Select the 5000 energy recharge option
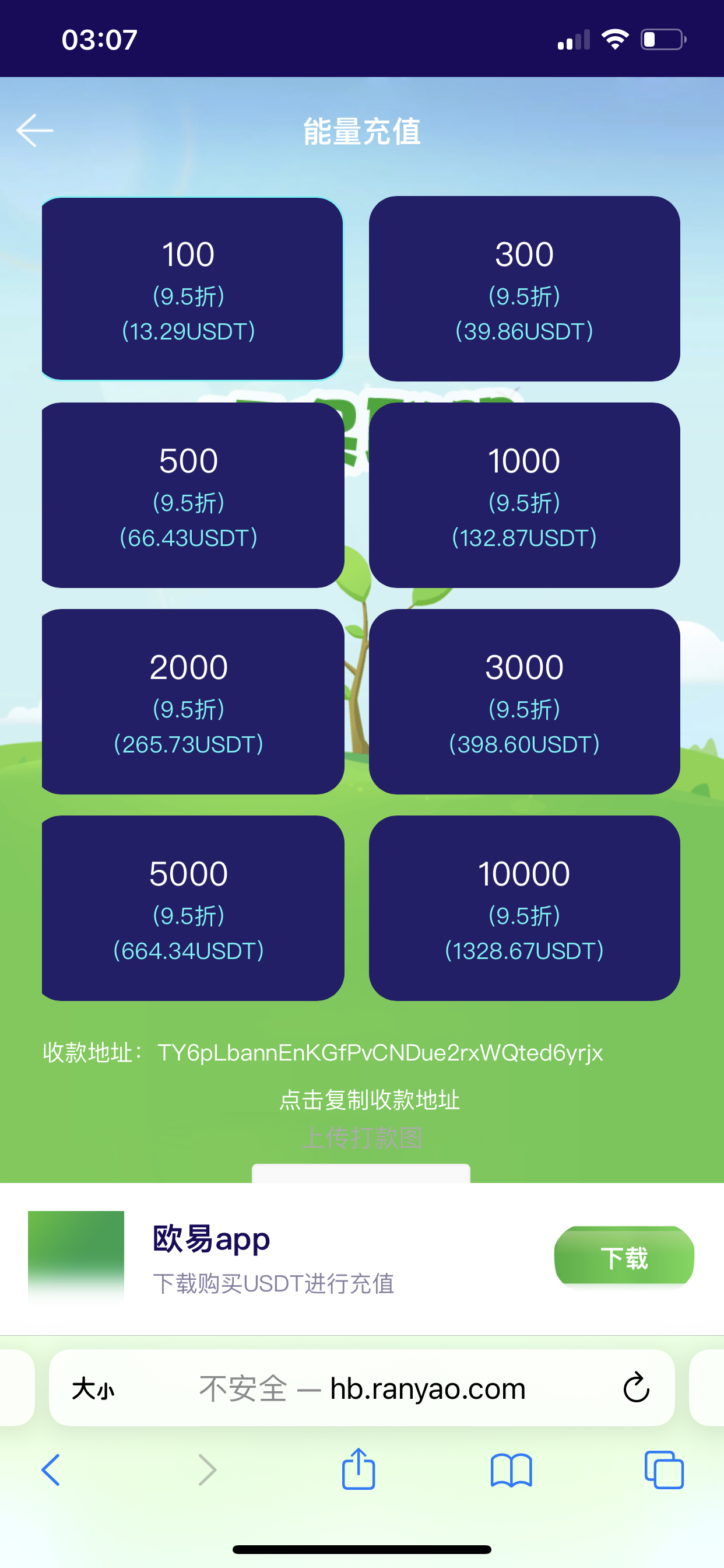Viewport: 724px width, 1568px height. tap(192, 908)
